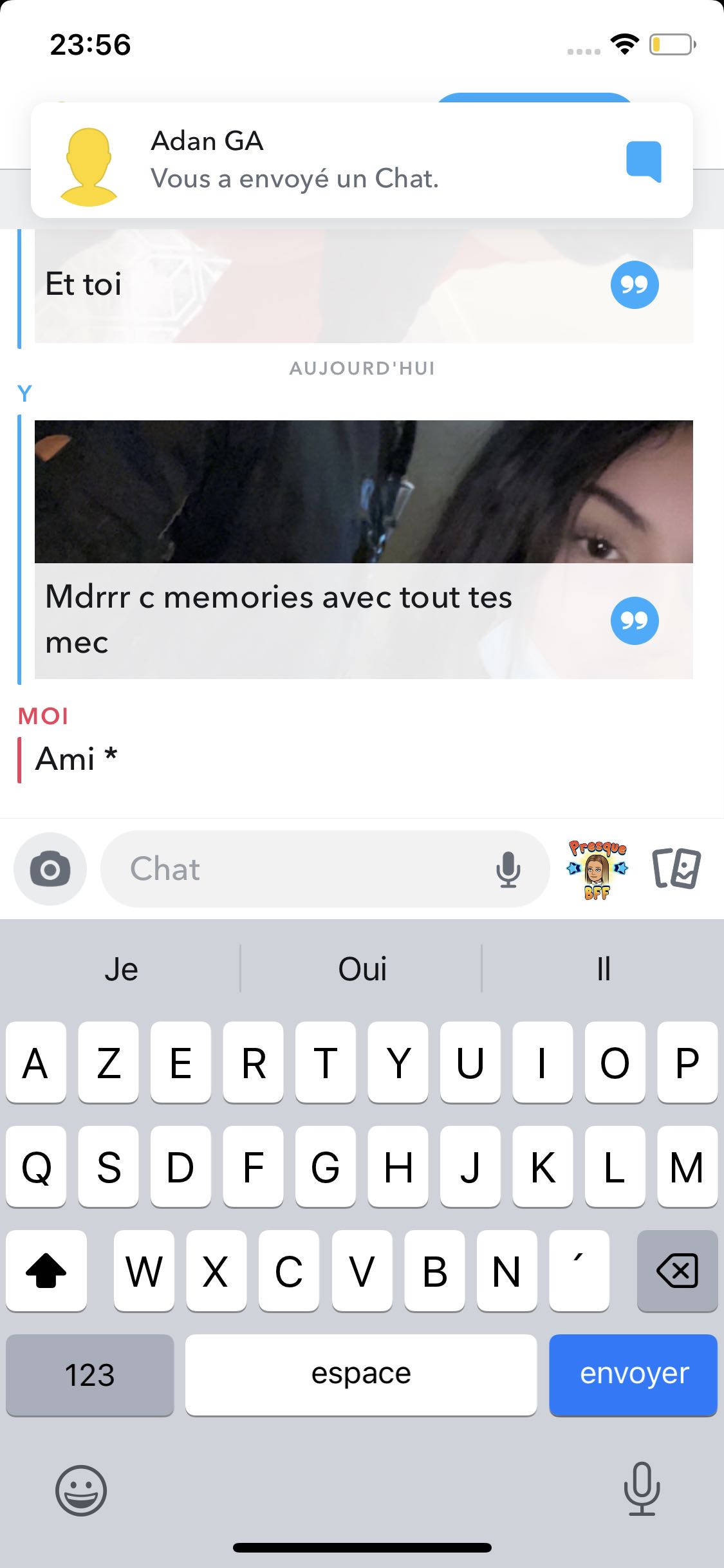Choose the "Je" keyboard suggestion

pos(121,969)
